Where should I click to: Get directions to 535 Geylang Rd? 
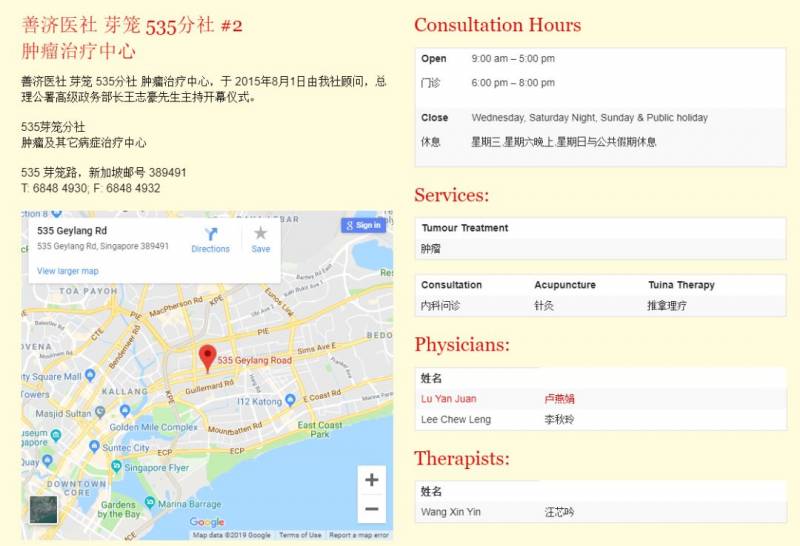(x=210, y=239)
